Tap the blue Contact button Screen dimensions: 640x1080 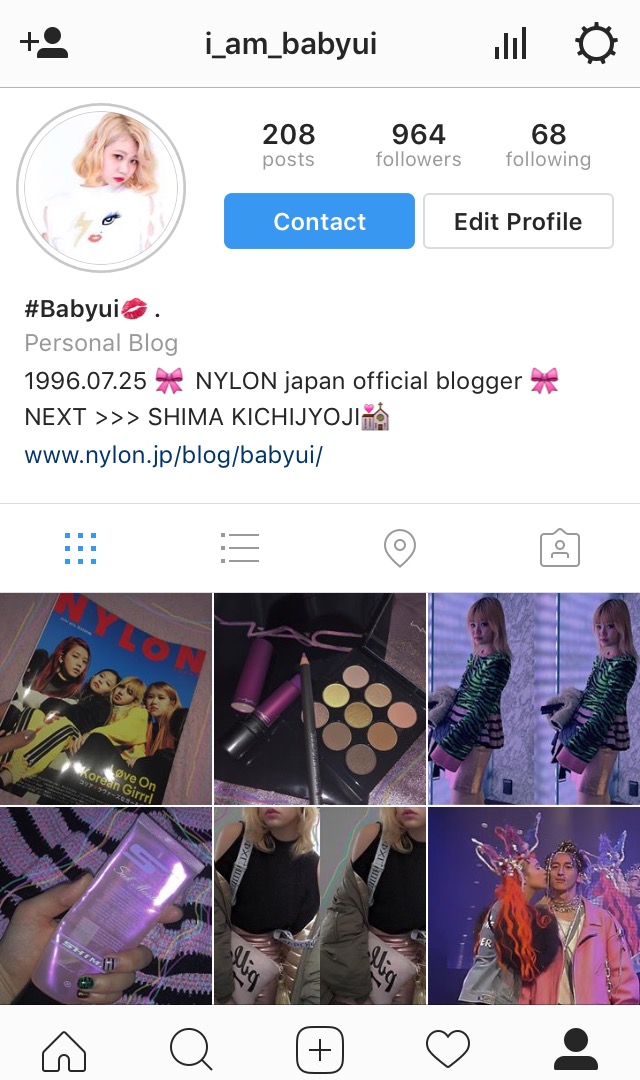pyautogui.click(x=319, y=221)
